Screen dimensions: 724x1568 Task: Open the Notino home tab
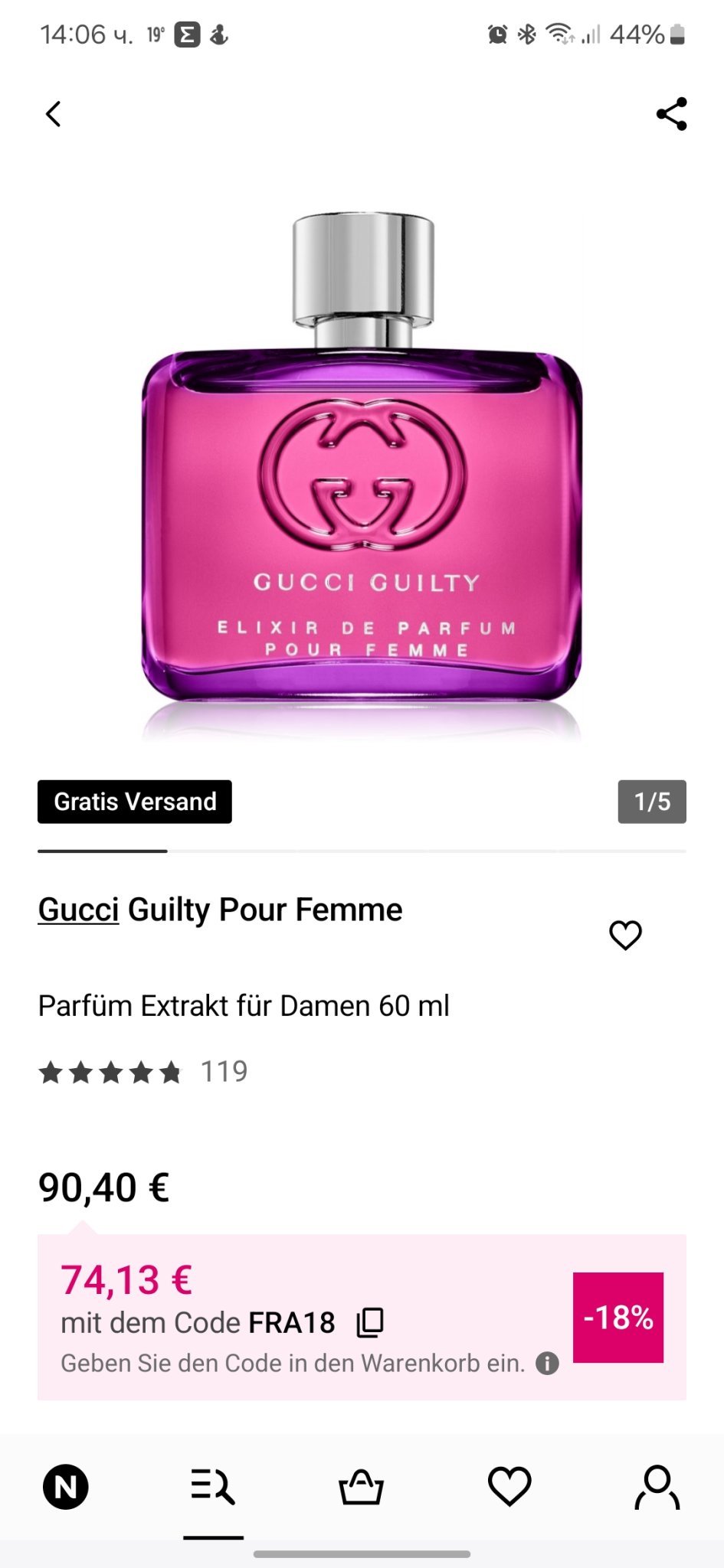[65, 1487]
